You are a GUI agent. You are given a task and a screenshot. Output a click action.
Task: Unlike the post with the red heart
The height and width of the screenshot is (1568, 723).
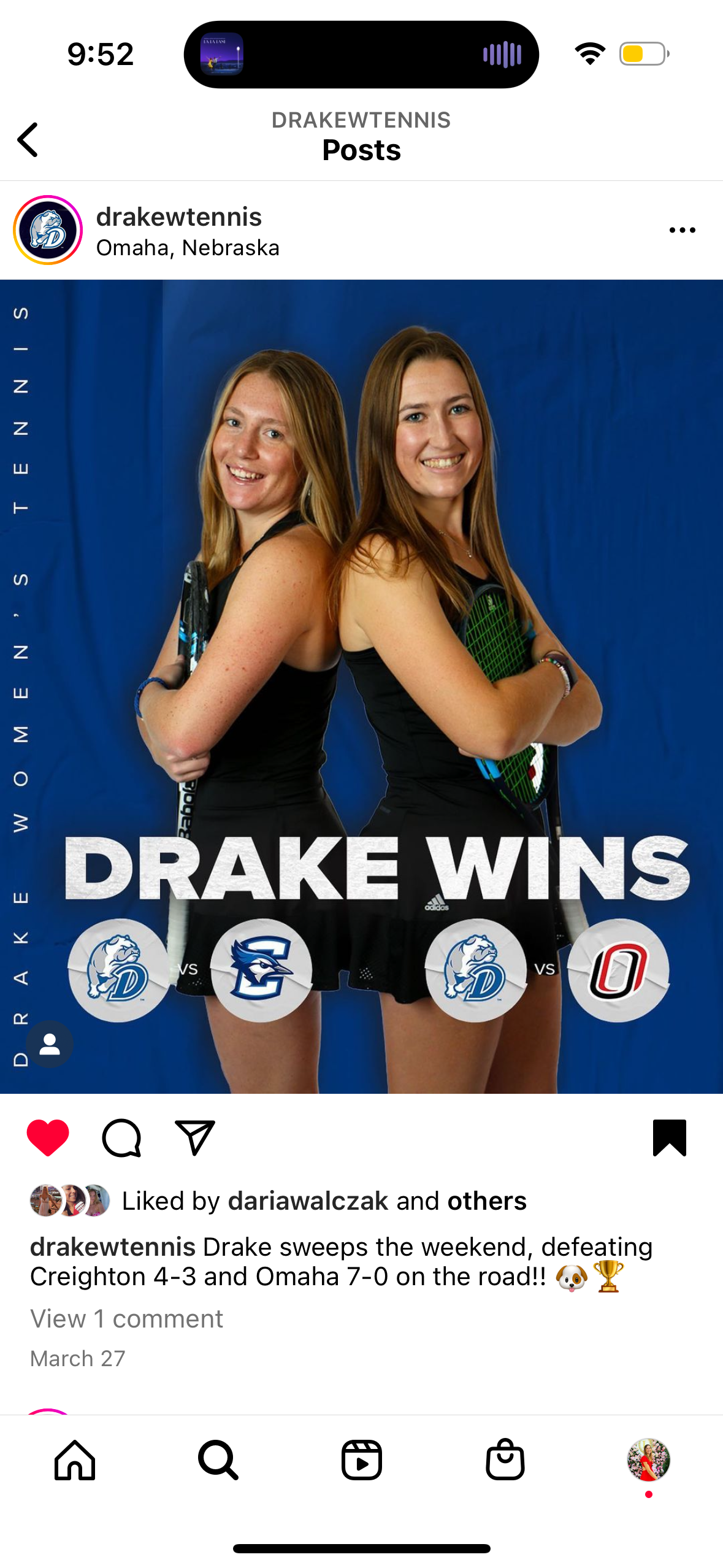click(x=48, y=1137)
